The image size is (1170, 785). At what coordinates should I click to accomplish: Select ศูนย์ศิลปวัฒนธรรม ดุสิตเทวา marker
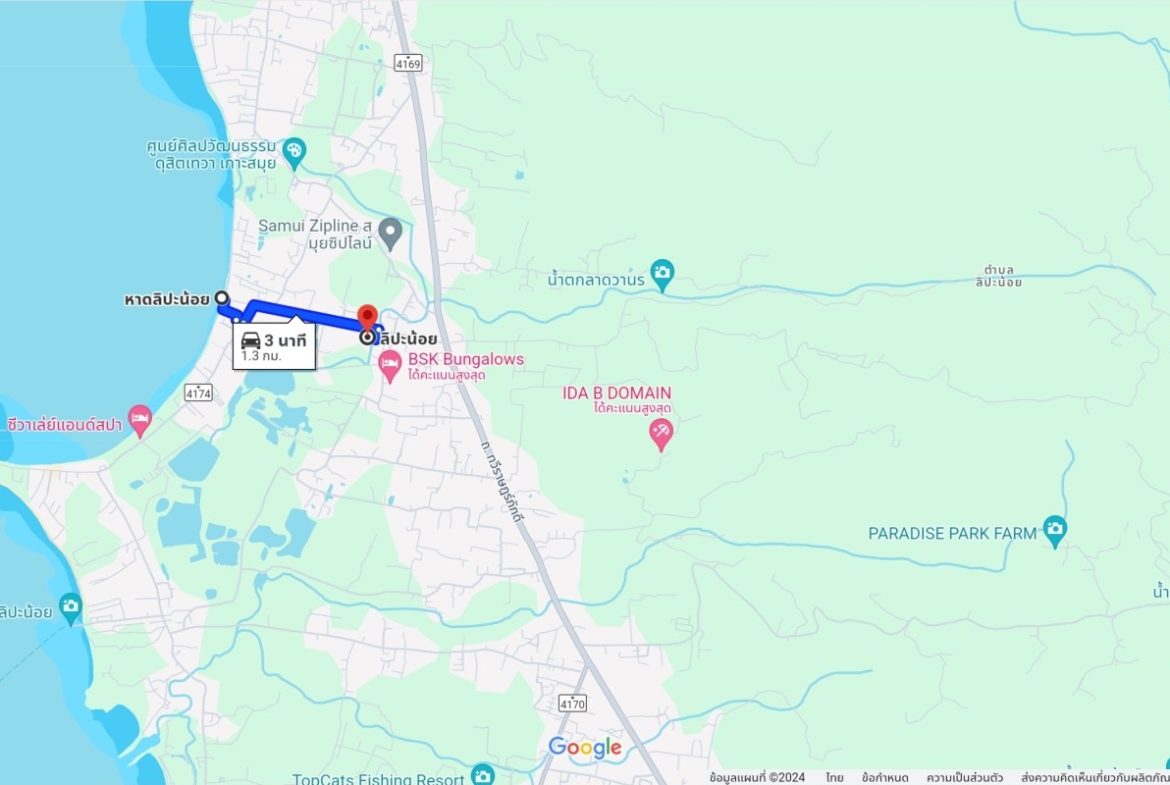point(293,152)
